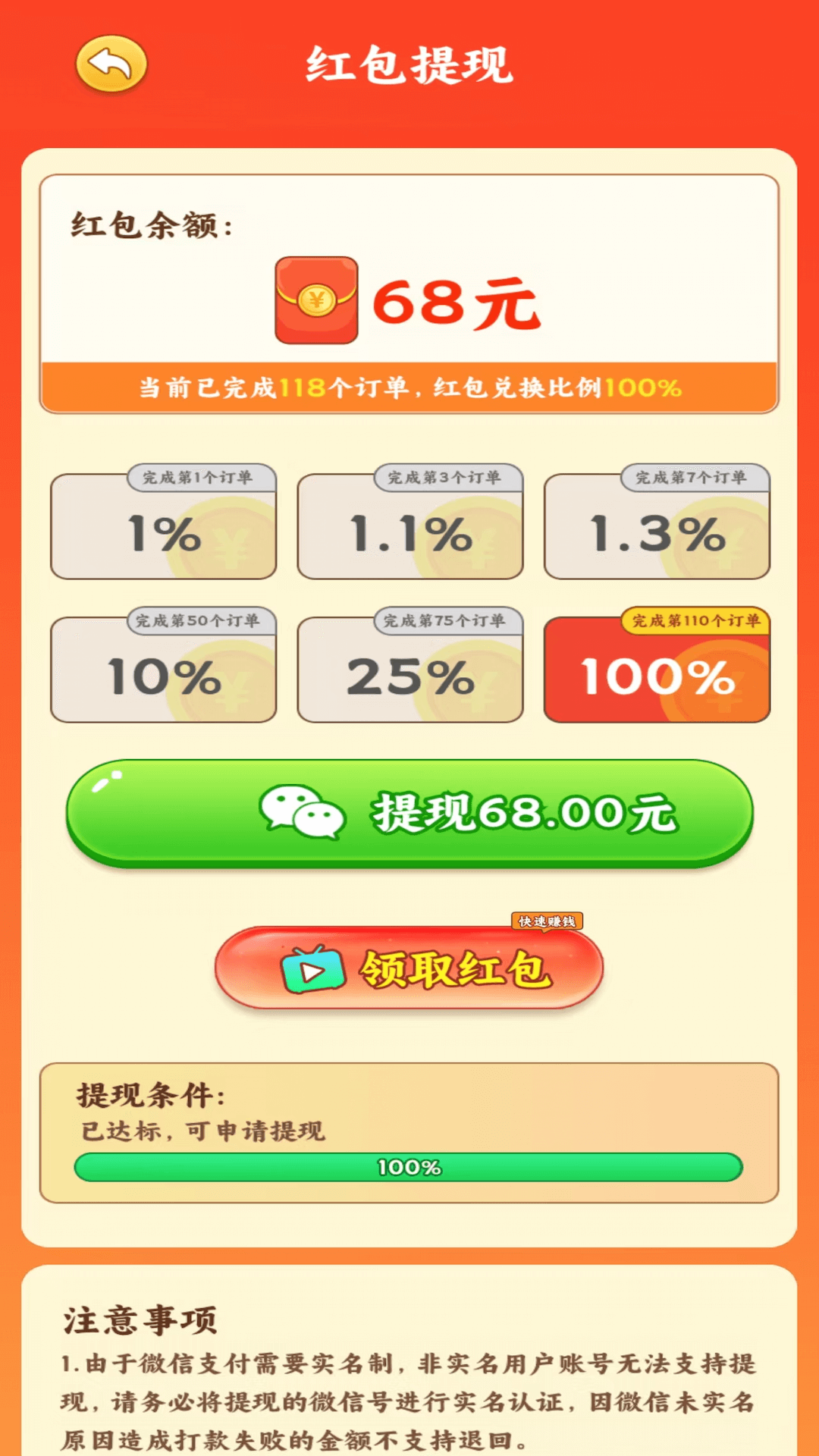This screenshot has height=1456, width=819.
Task: Select the 1% tier for 第1个订单
Action: pos(163,523)
